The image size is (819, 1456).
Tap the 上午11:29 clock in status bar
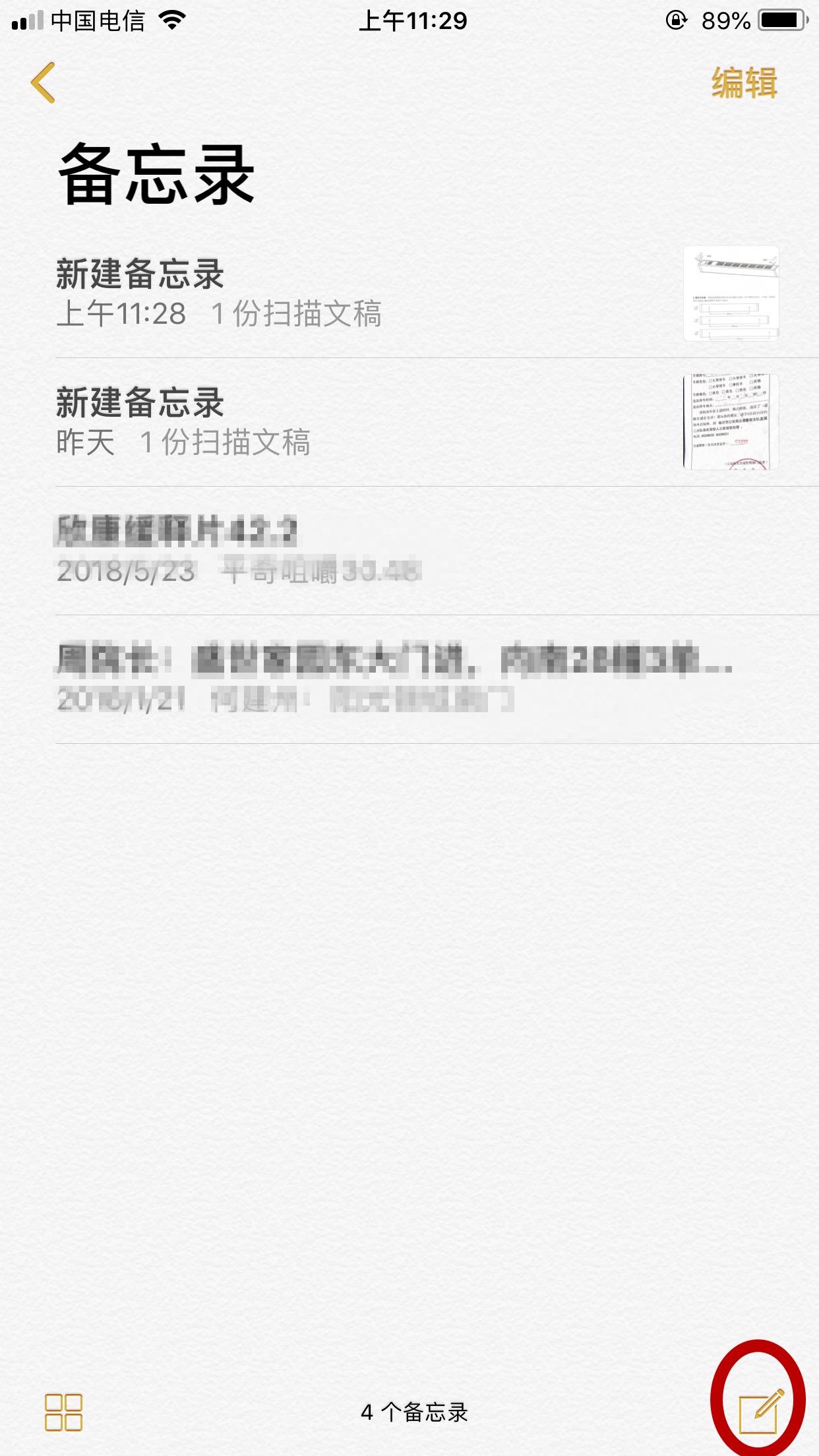[414, 20]
